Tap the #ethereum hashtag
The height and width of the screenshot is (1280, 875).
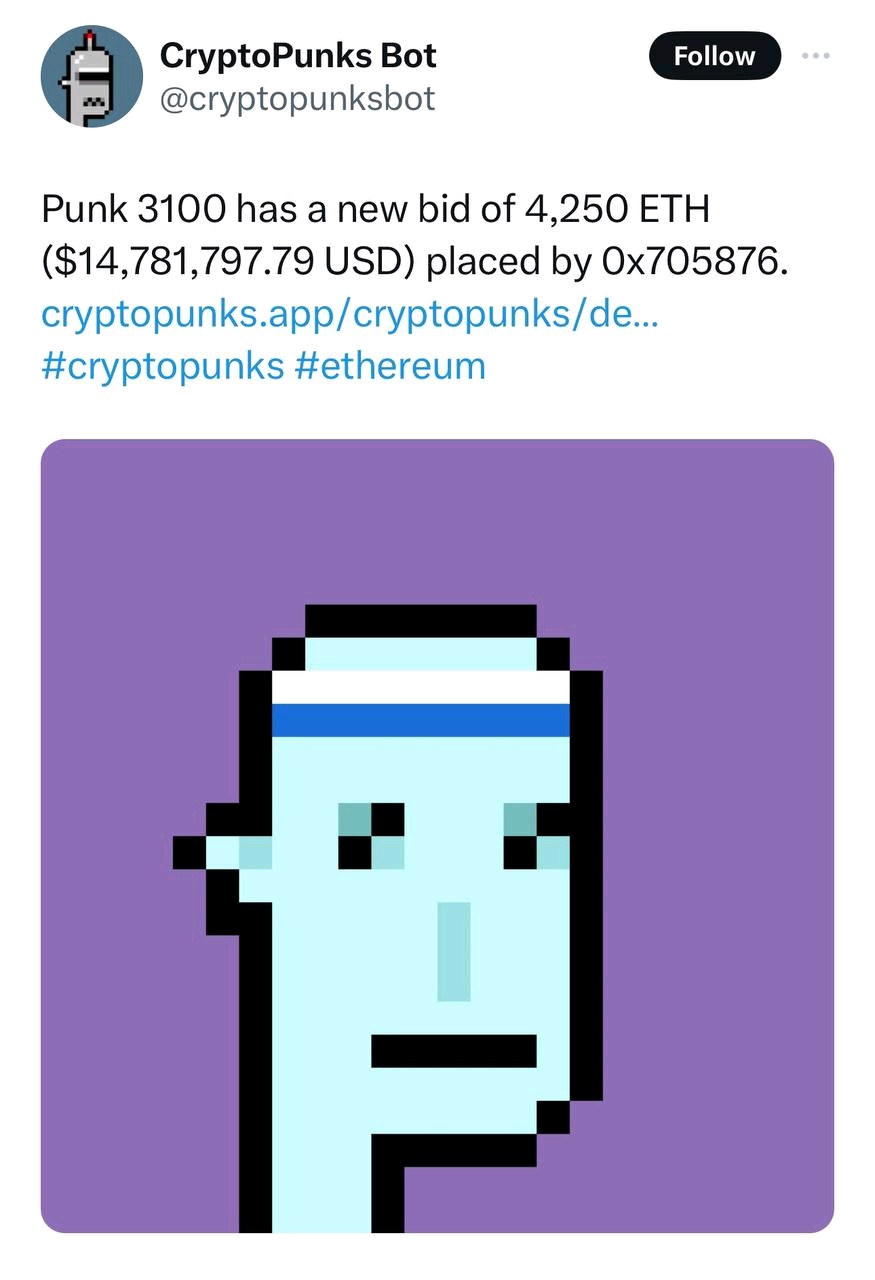pyautogui.click(x=391, y=366)
